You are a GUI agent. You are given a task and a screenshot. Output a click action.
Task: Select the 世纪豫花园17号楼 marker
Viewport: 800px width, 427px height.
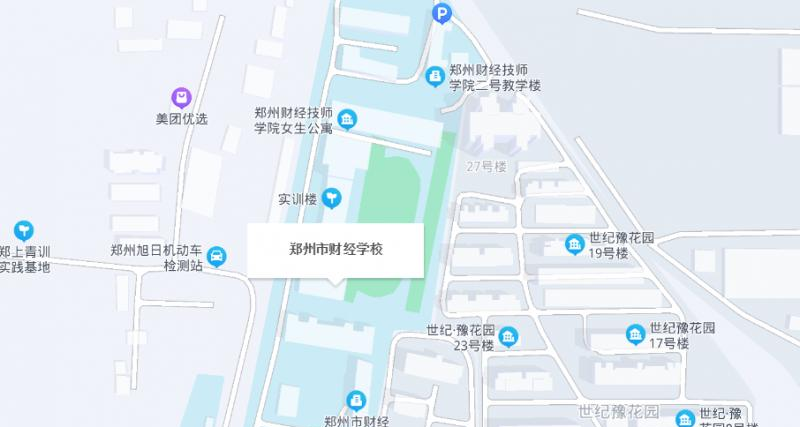click(x=635, y=334)
